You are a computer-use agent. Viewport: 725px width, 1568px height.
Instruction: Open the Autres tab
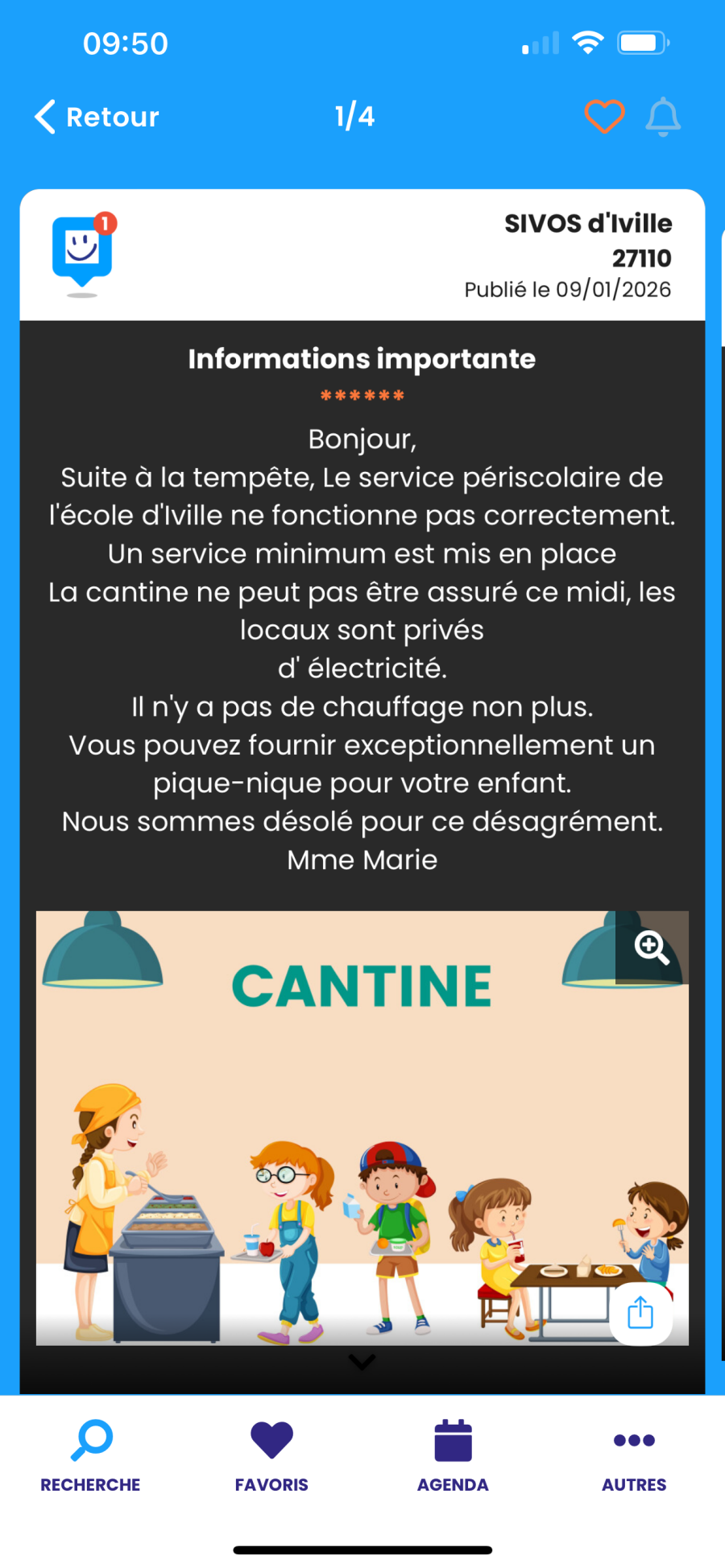pyautogui.click(x=634, y=1457)
